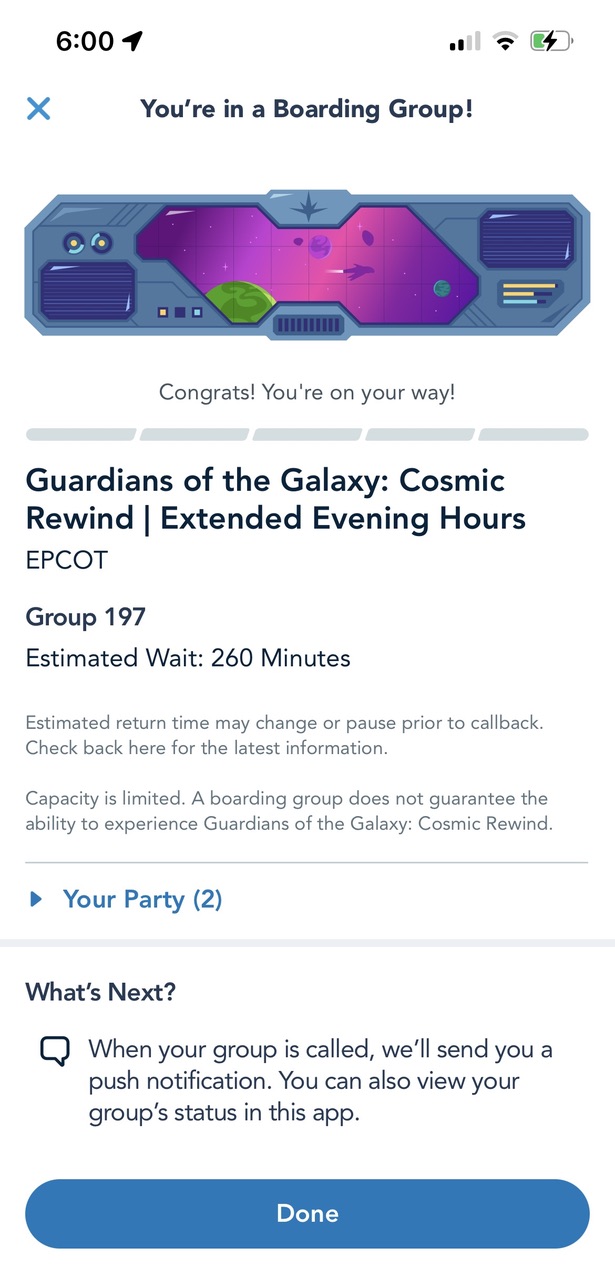Expand the Your Party (2) section
Screen dimensions: 615x1278
point(128,899)
